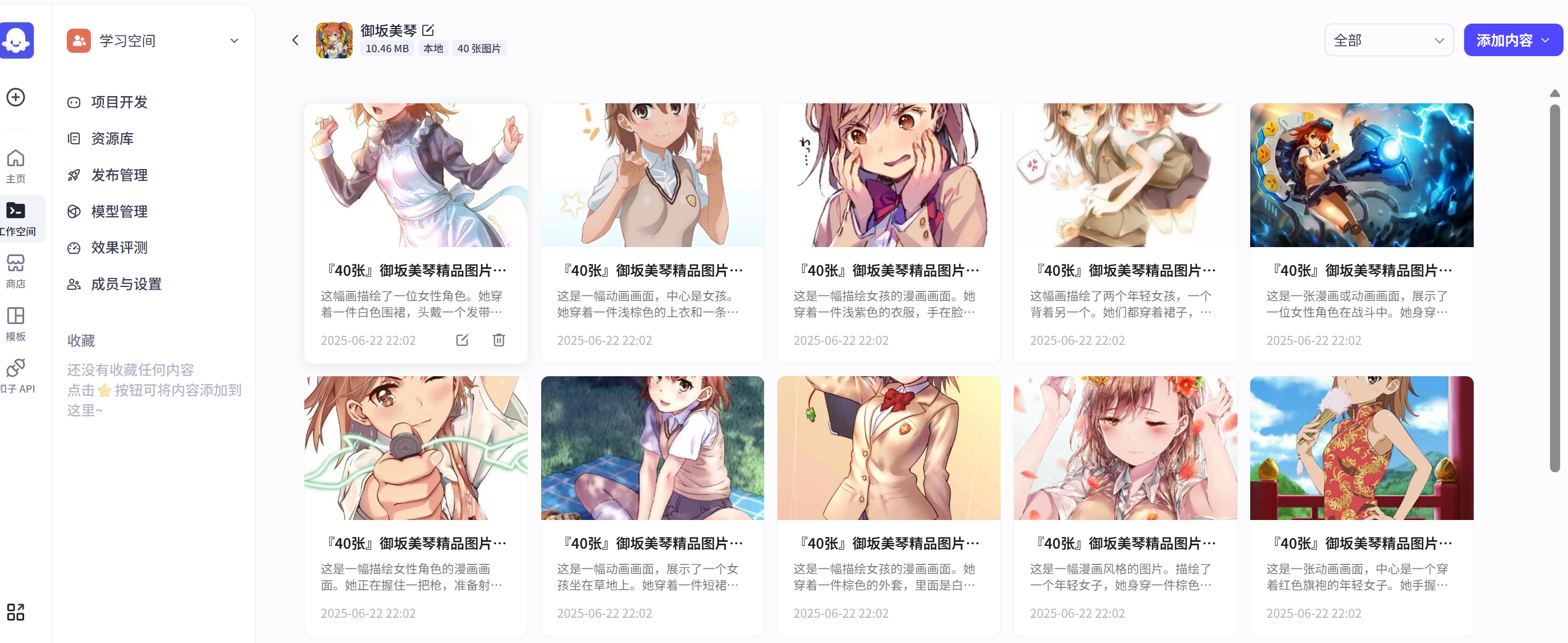Edit the white apron maid image card
Image resolution: width=1568 pixels, height=643 pixels.
(x=462, y=340)
